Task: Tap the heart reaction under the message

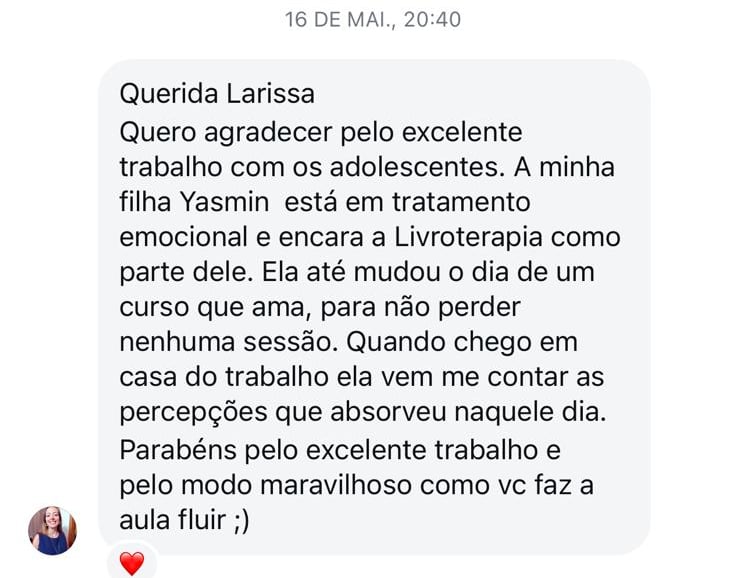Action: (132, 563)
